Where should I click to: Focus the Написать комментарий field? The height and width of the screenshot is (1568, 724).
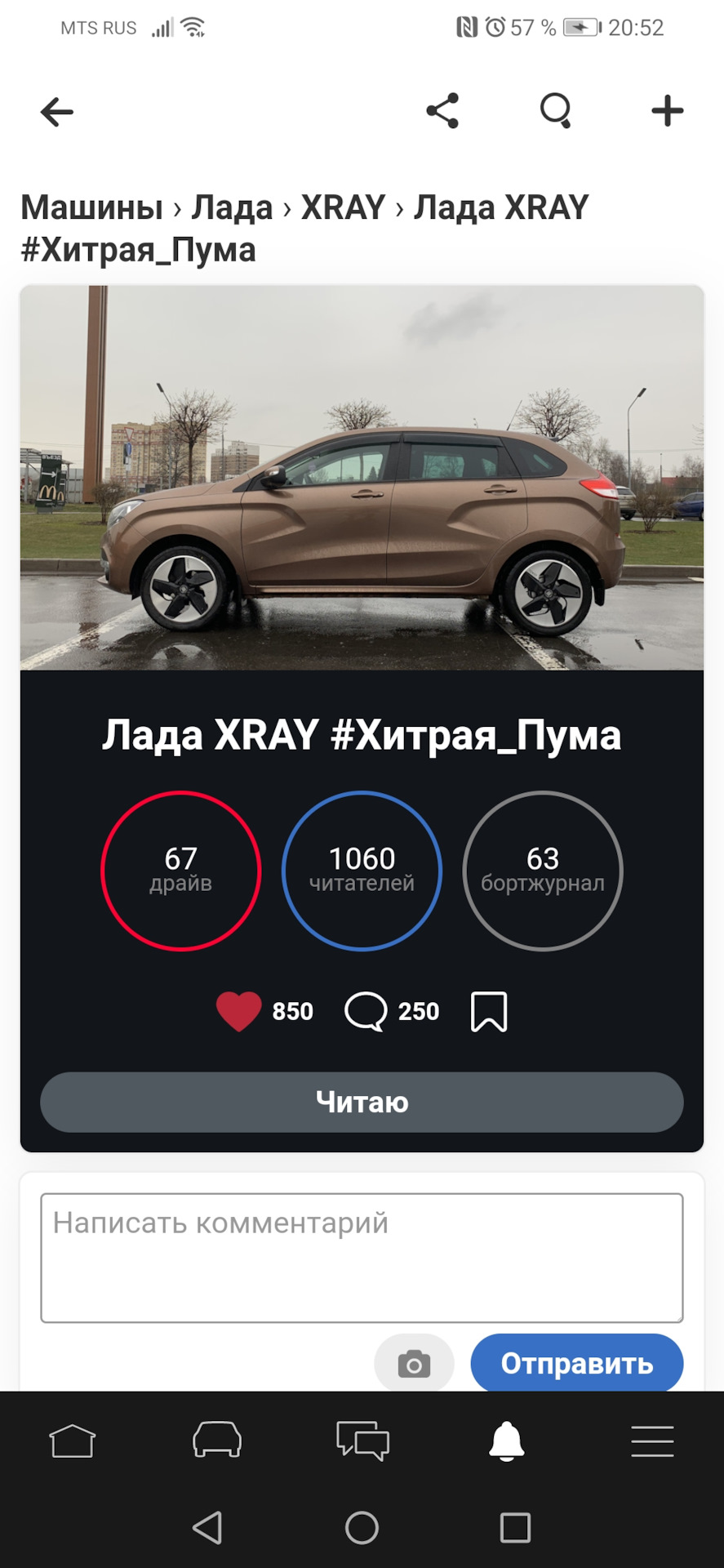[x=362, y=1258]
